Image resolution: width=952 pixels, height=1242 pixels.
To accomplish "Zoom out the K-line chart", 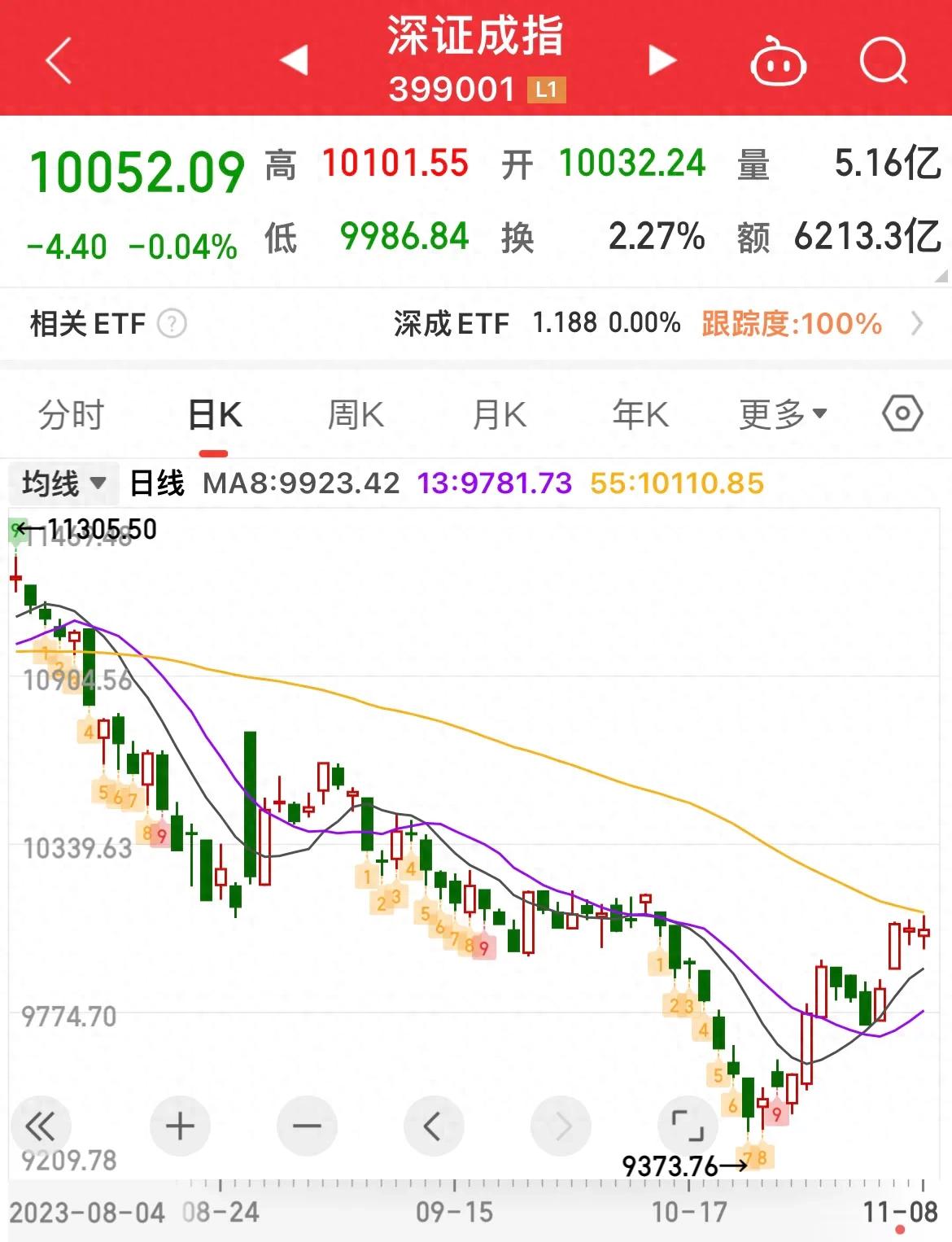I will click(307, 1126).
